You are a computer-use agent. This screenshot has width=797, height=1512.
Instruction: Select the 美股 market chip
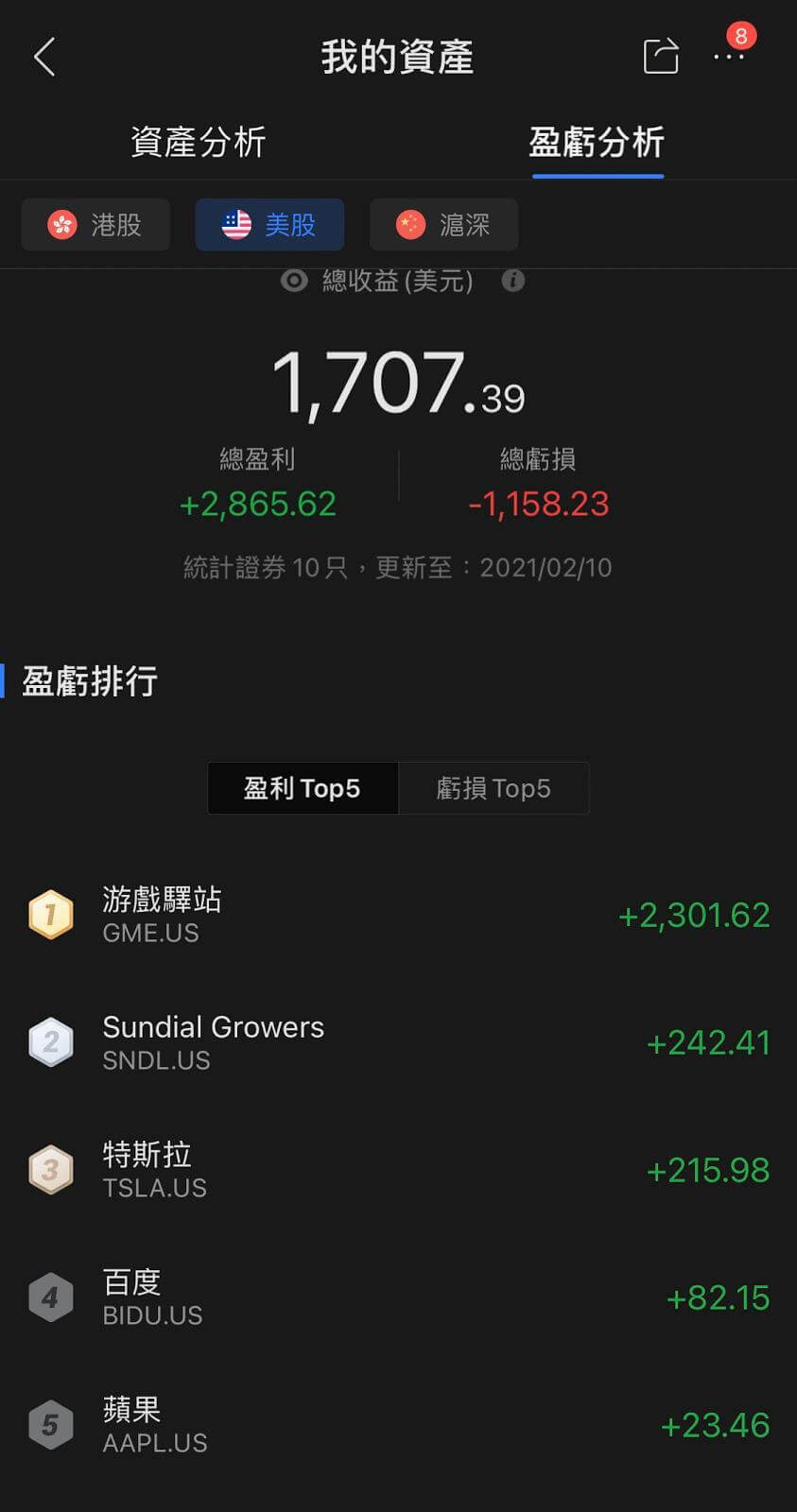(x=269, y=225)
